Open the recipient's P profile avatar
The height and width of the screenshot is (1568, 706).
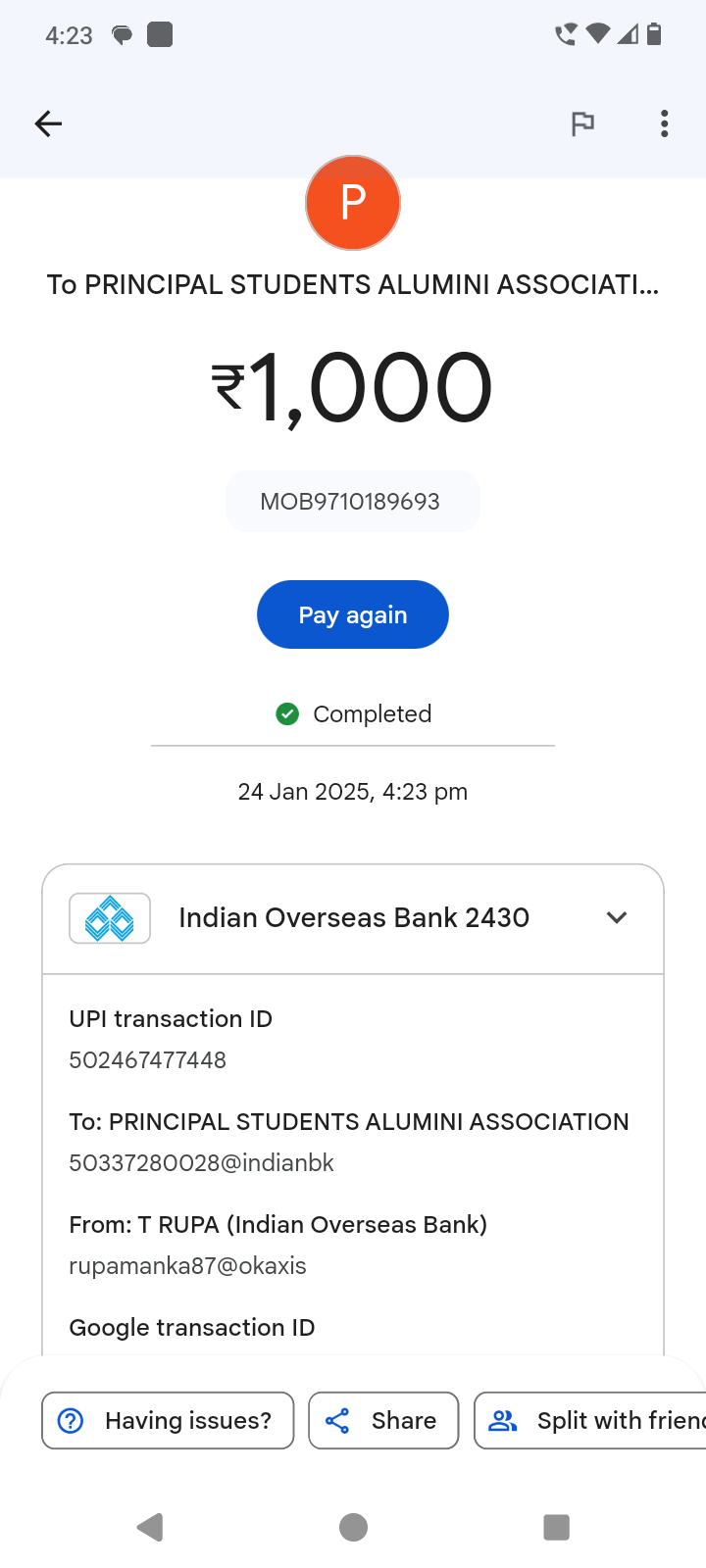353,203
